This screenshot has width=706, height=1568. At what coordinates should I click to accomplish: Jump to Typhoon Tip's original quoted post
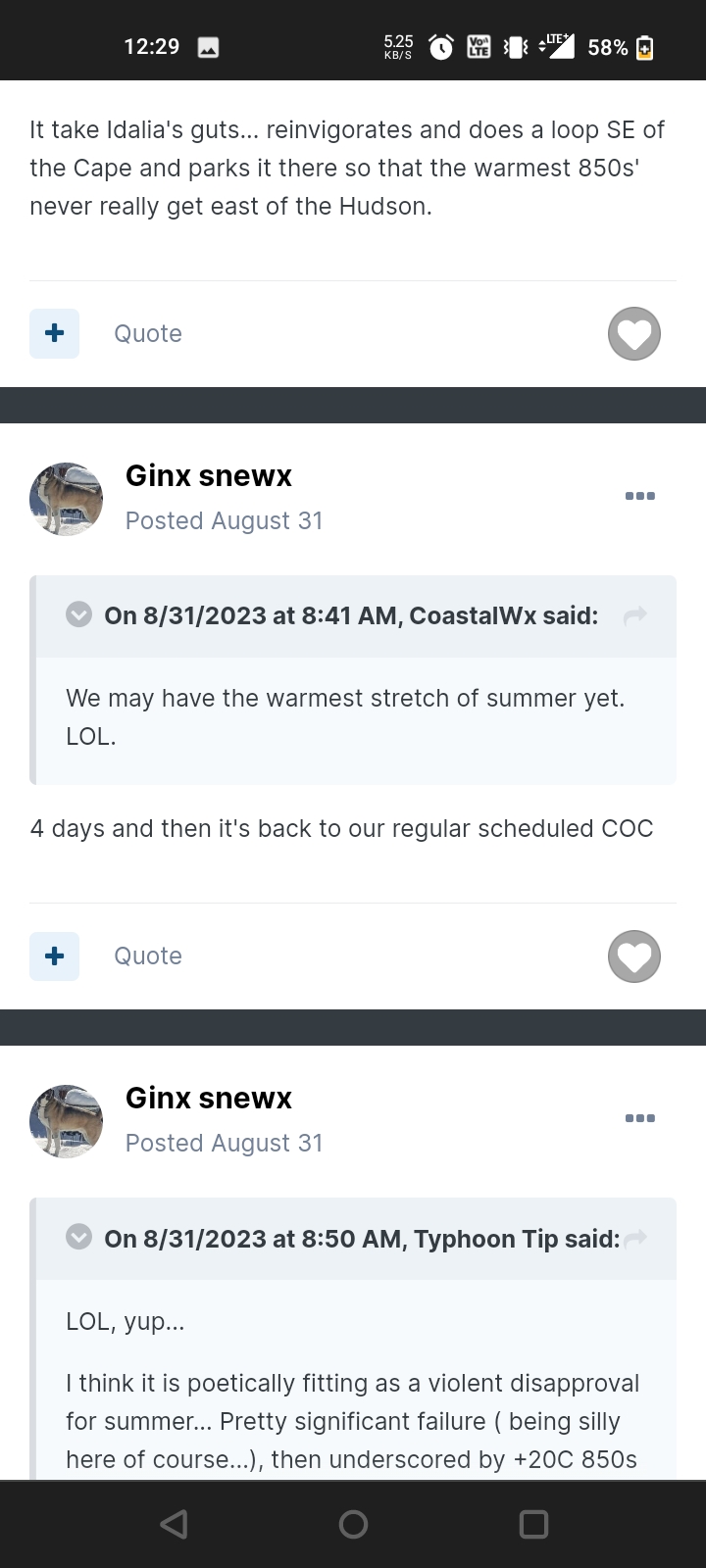(635, 1238)
